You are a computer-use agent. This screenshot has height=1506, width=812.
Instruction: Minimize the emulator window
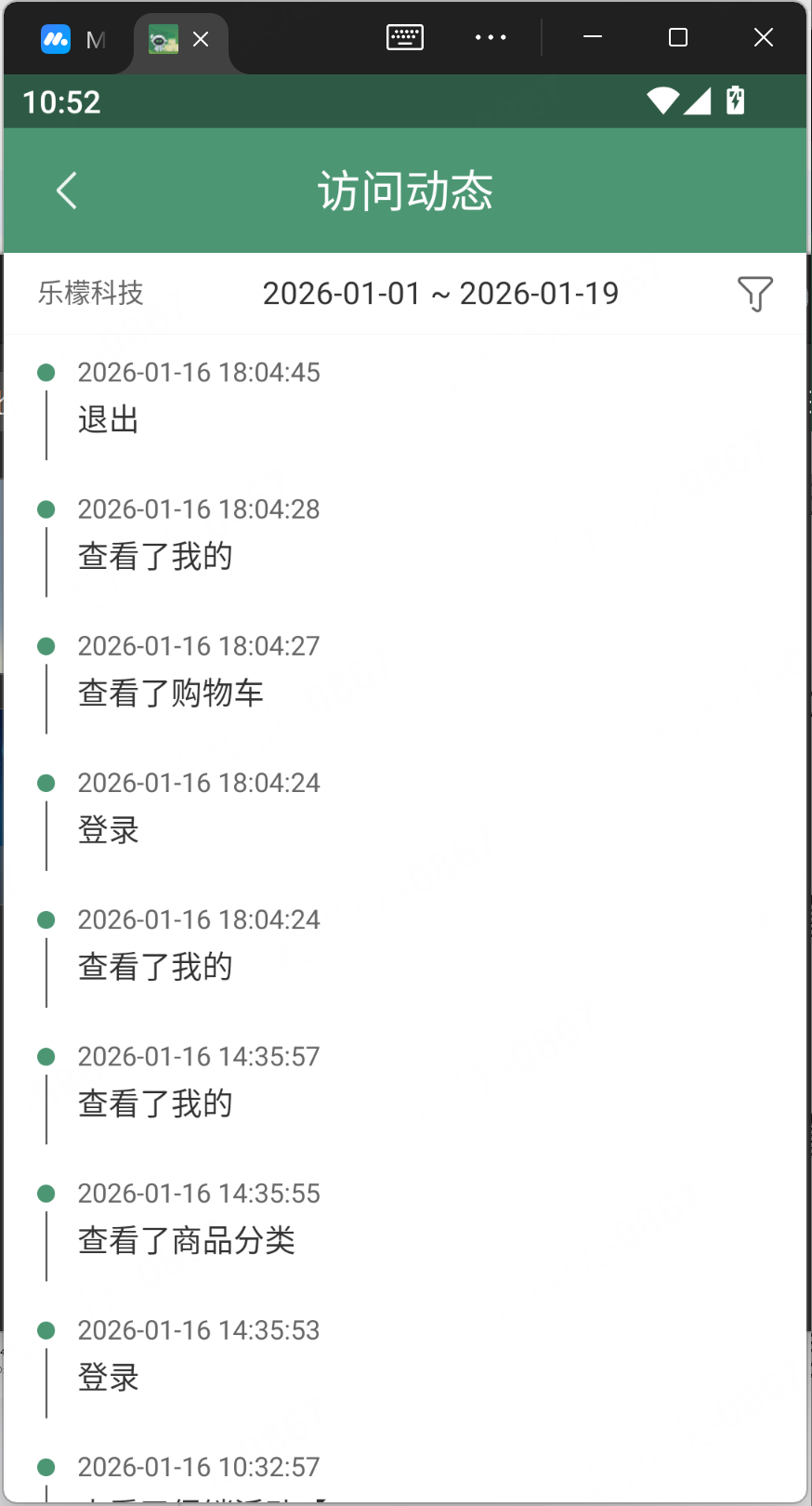point(593,37)
